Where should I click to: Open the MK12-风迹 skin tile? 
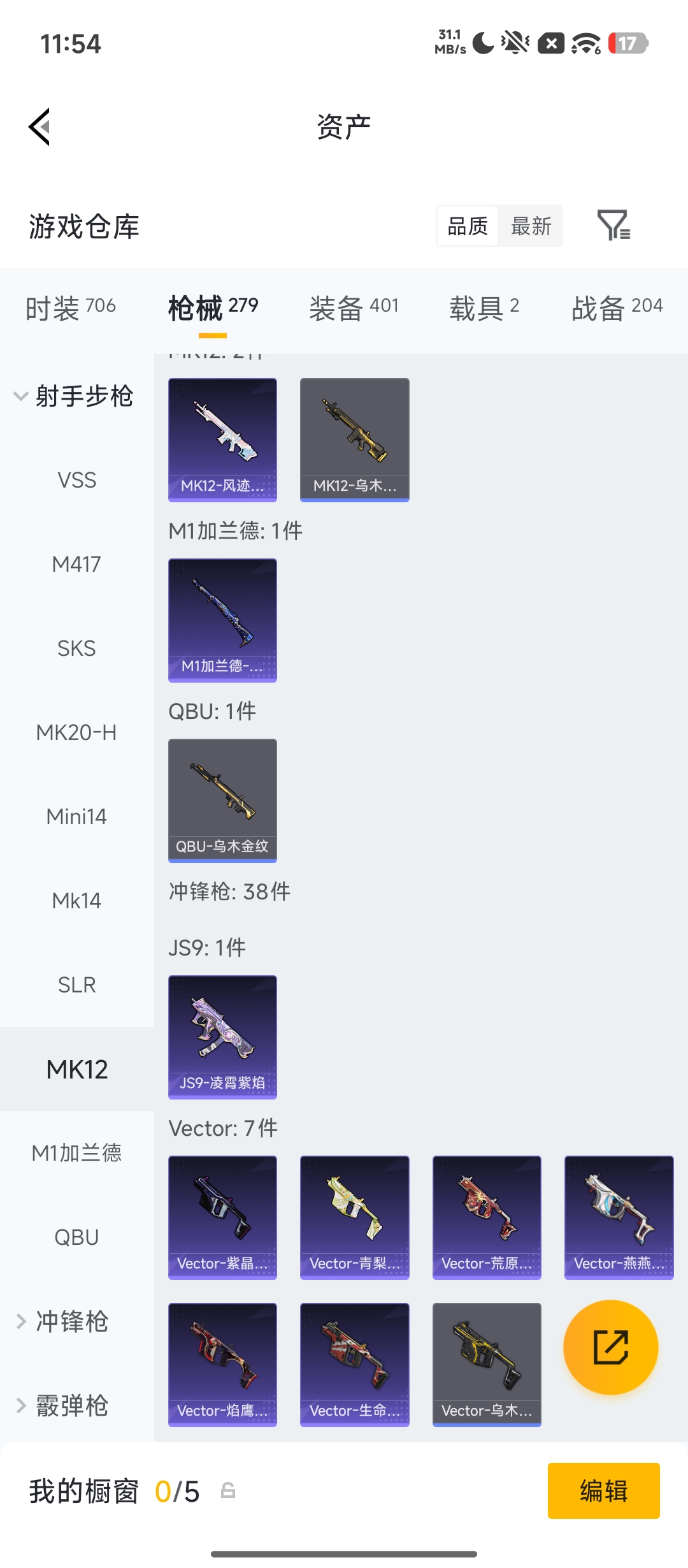(x=222, y=440)
